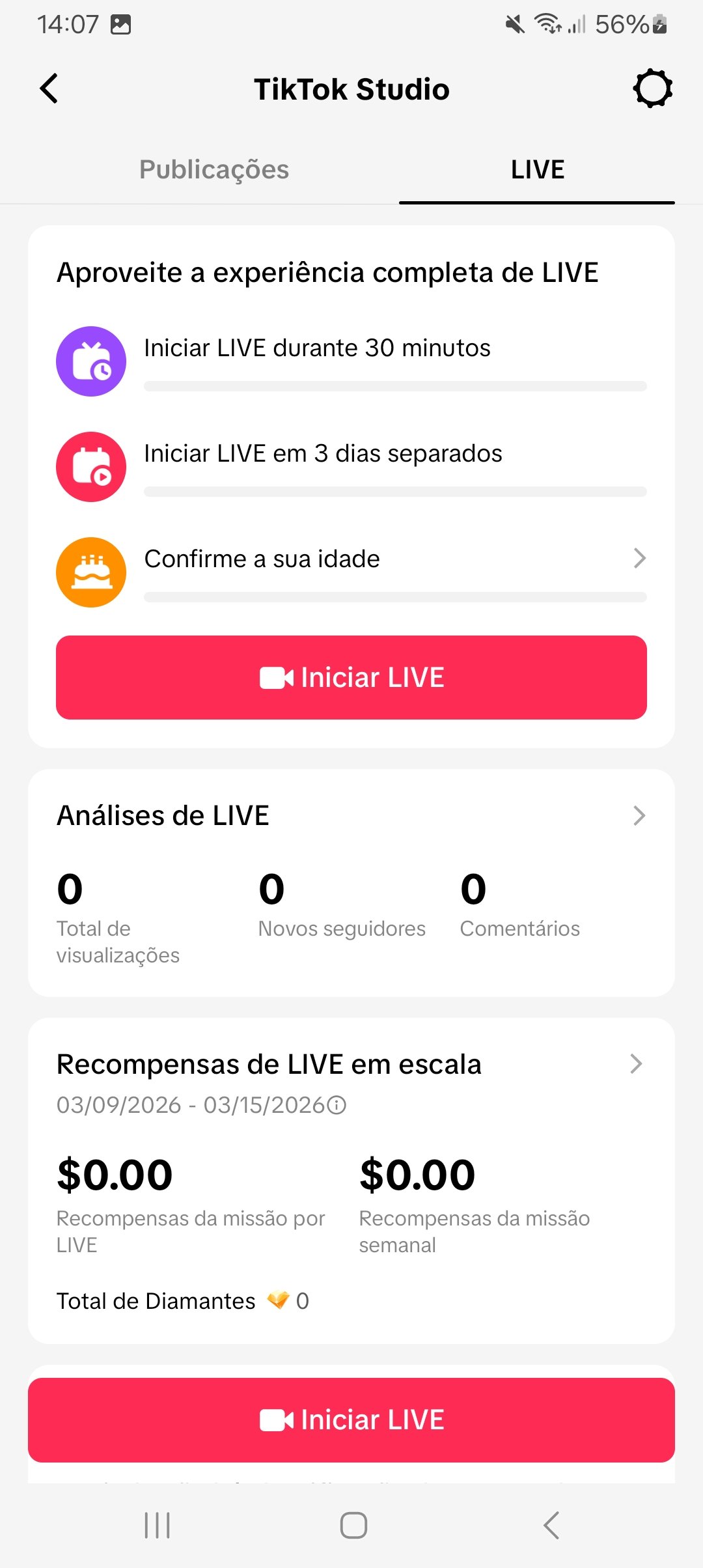This screenshot has width=703, height=1568.
Task: Start a LIVE from the bottom pinned button
Action: point(351,1420)
